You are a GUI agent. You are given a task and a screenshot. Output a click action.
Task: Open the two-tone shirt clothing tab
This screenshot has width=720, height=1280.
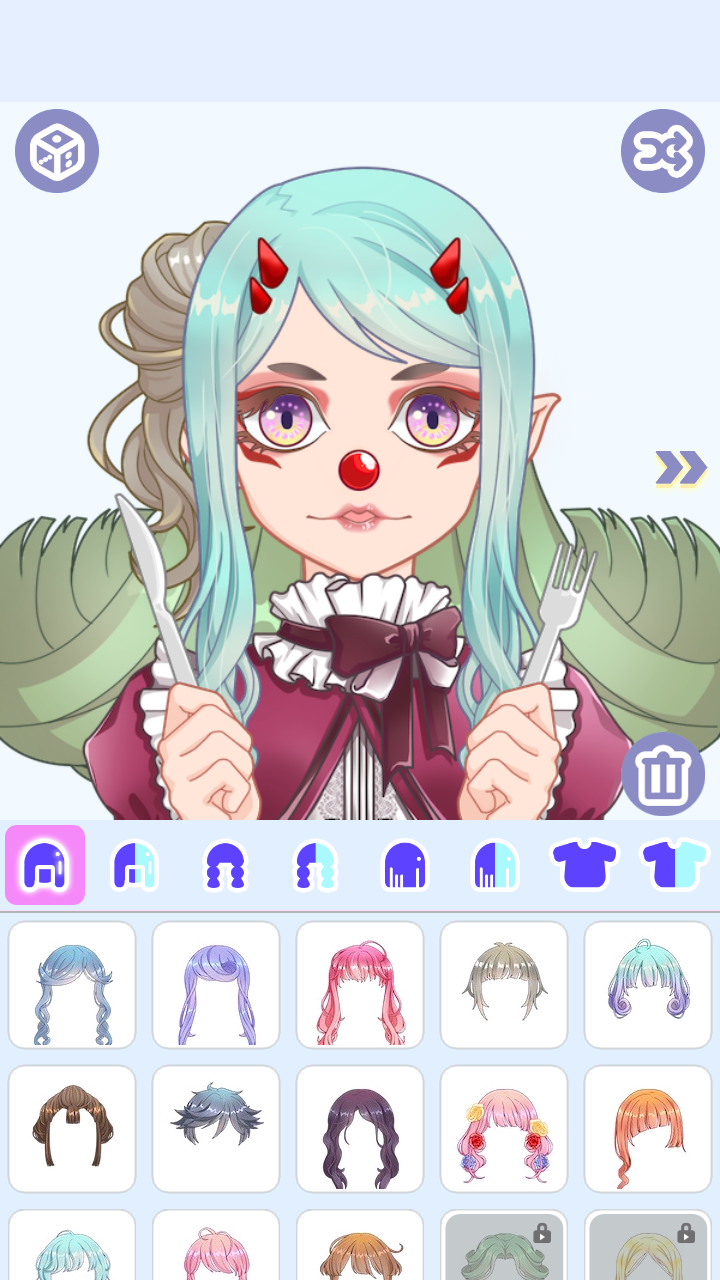(675, 865)
